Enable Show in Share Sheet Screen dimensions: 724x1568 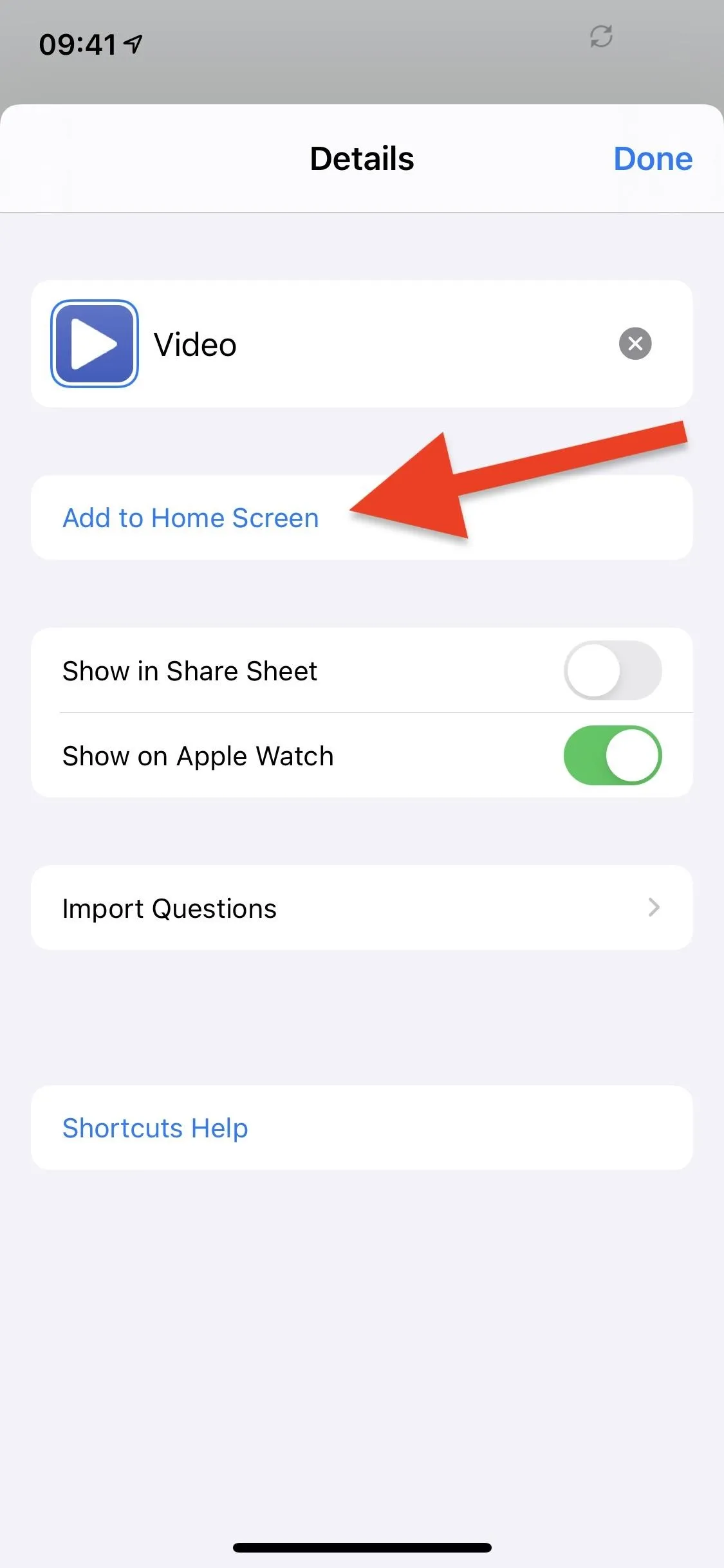click(613, 670)
